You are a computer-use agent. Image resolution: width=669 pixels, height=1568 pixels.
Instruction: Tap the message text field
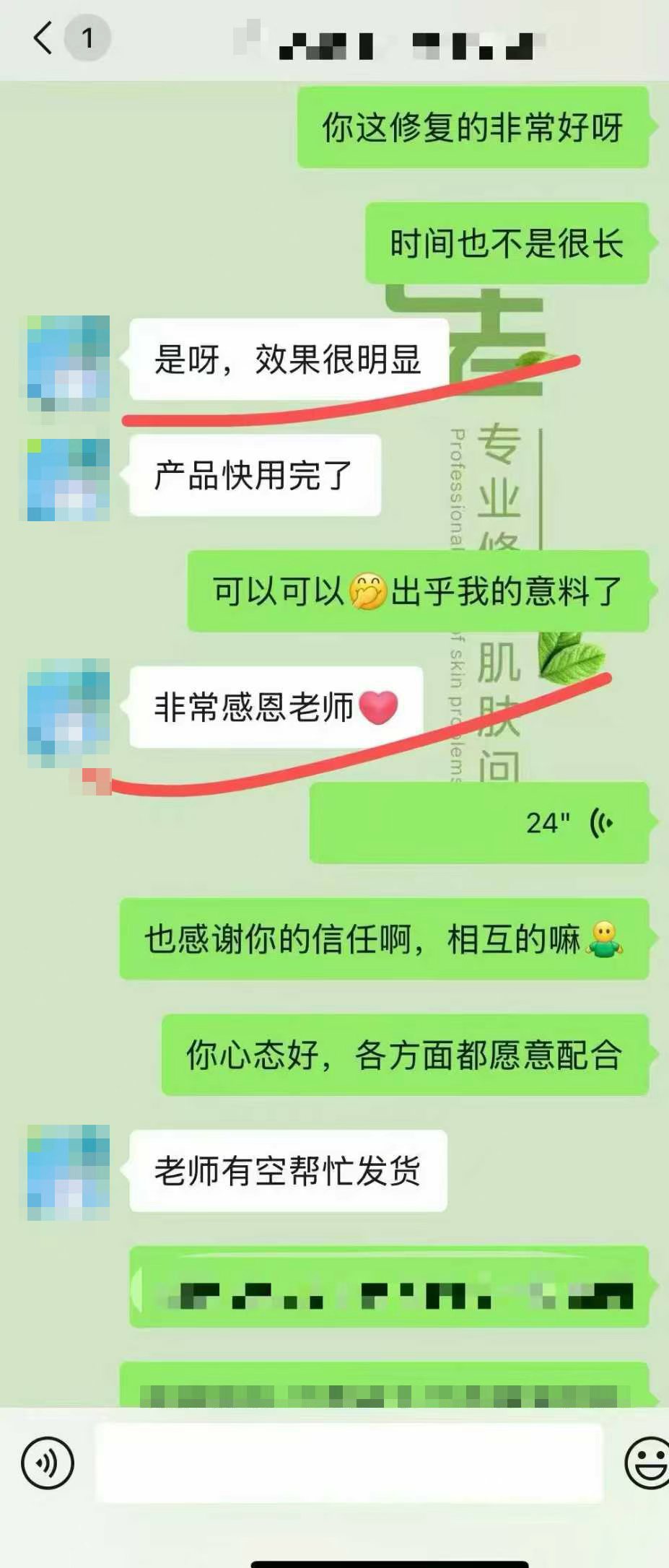tap(349, 1463)
